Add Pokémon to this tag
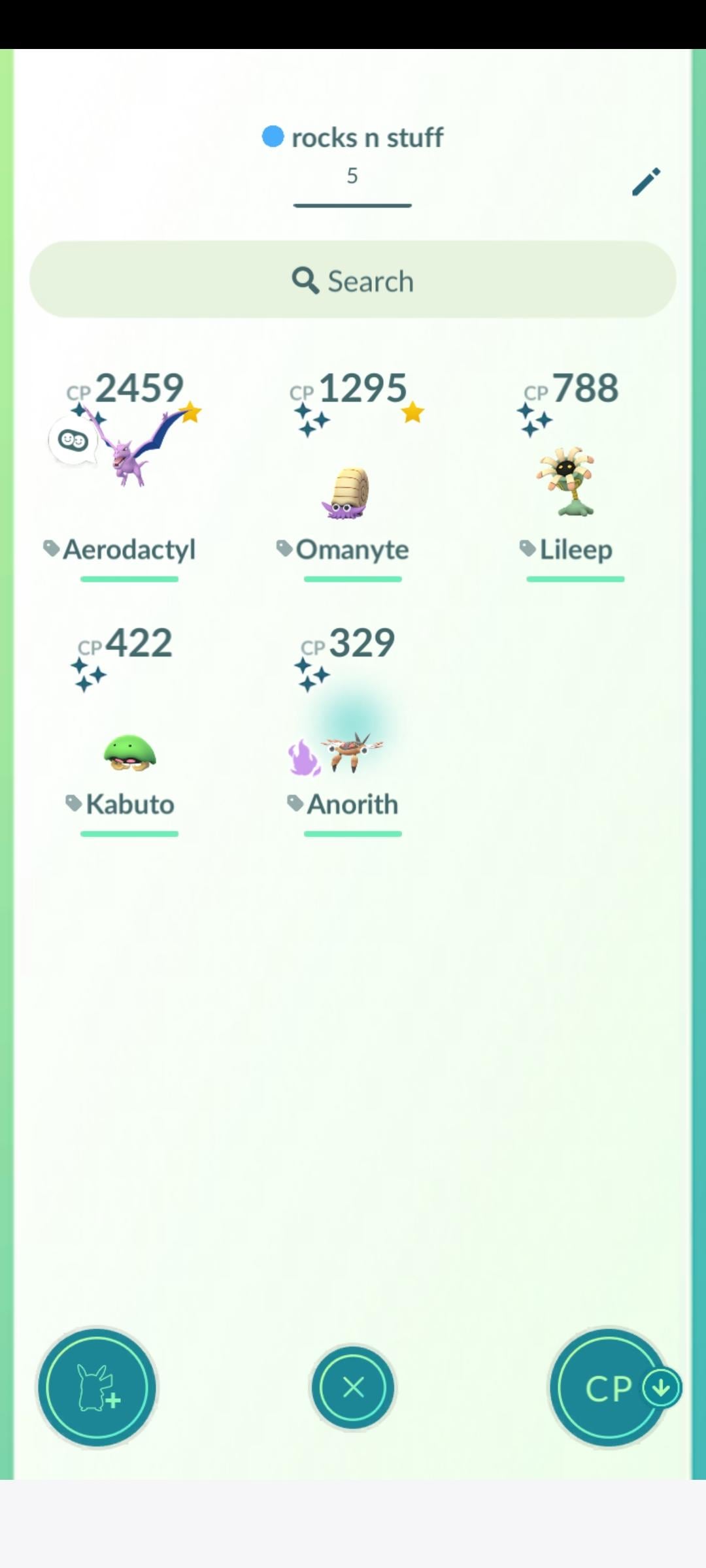Image resolution: width=706 pixels, height=1568 pixels. click(97, 1387)
